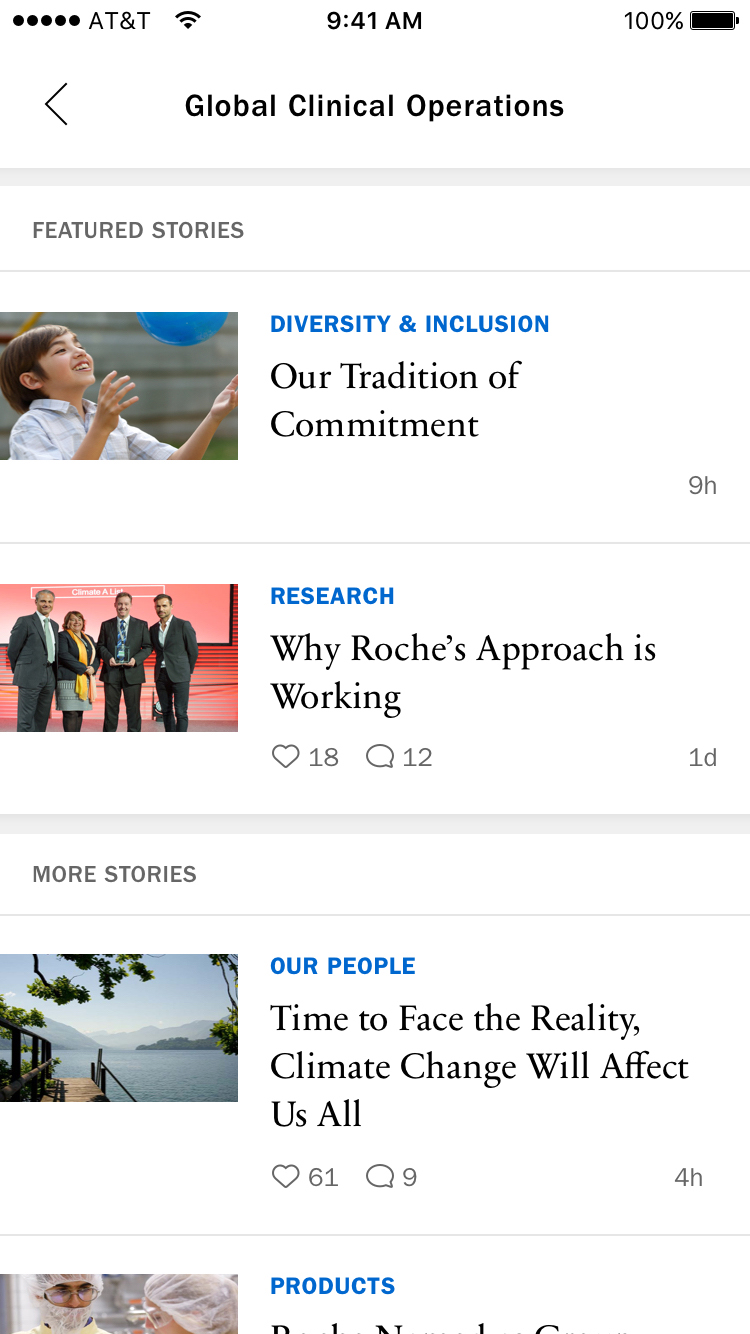Open comments on the climate change story

click(380, 1177)
